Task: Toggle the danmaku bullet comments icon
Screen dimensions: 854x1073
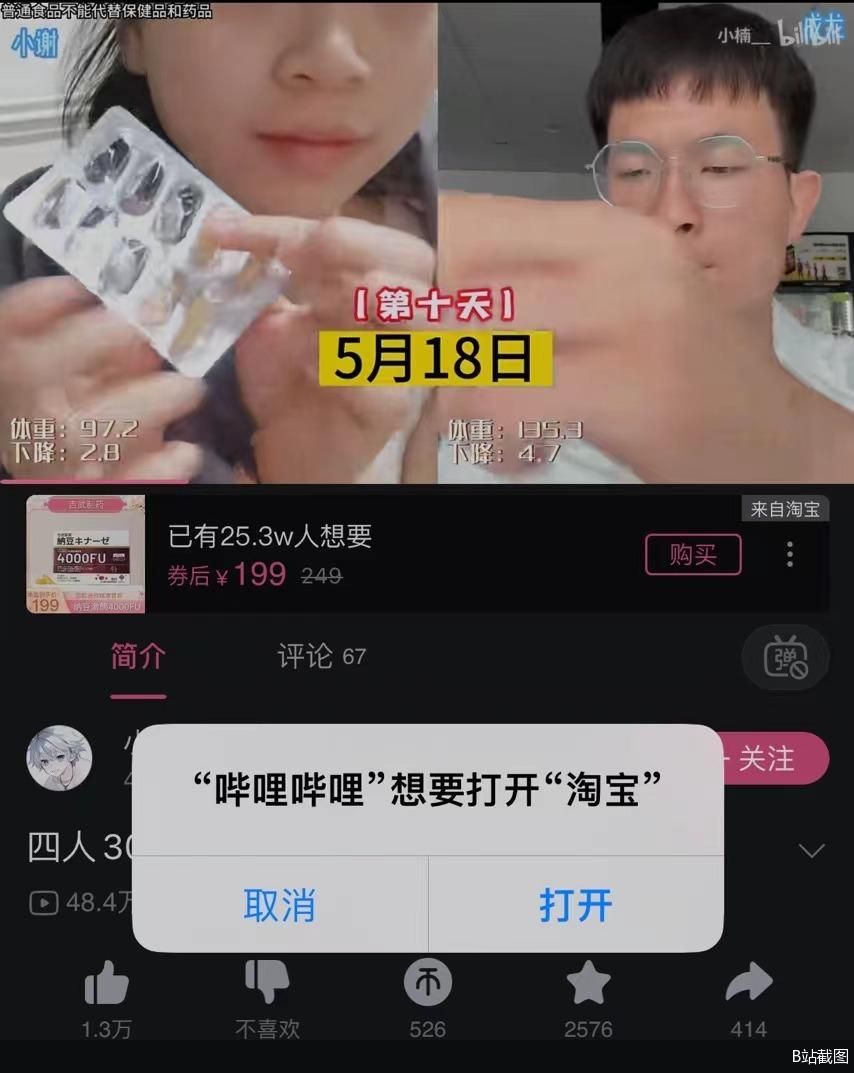Action: [x=785, y=659]
